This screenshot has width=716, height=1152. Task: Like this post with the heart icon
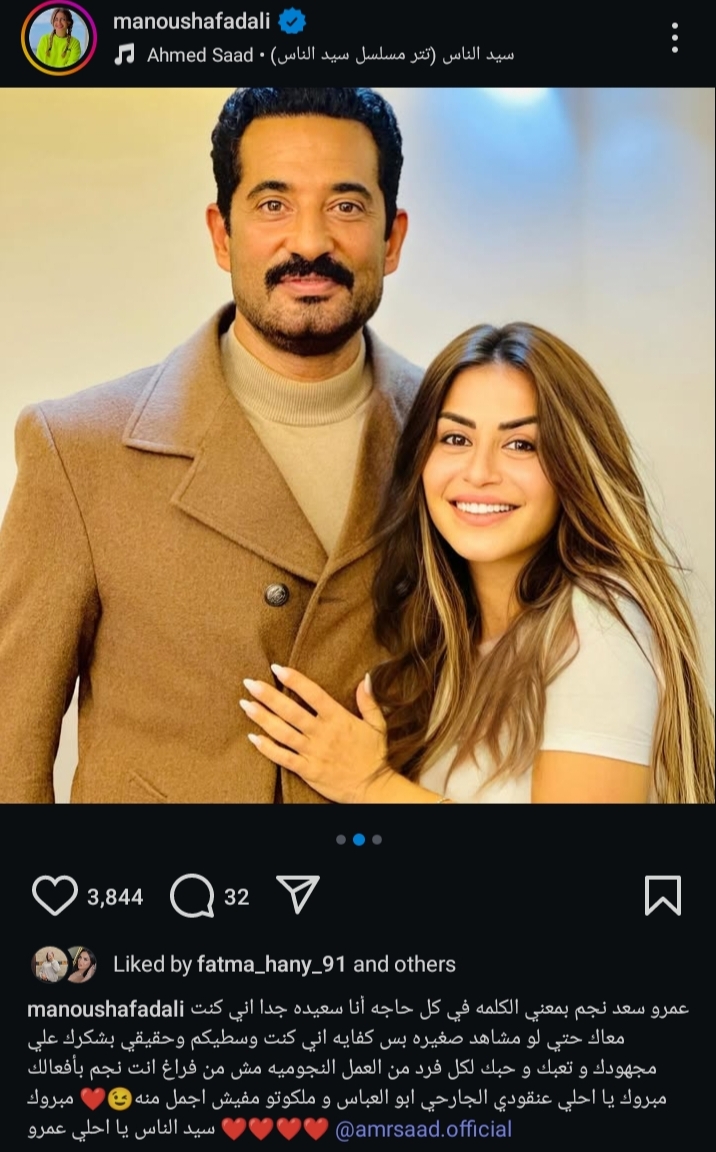[54, 896]
